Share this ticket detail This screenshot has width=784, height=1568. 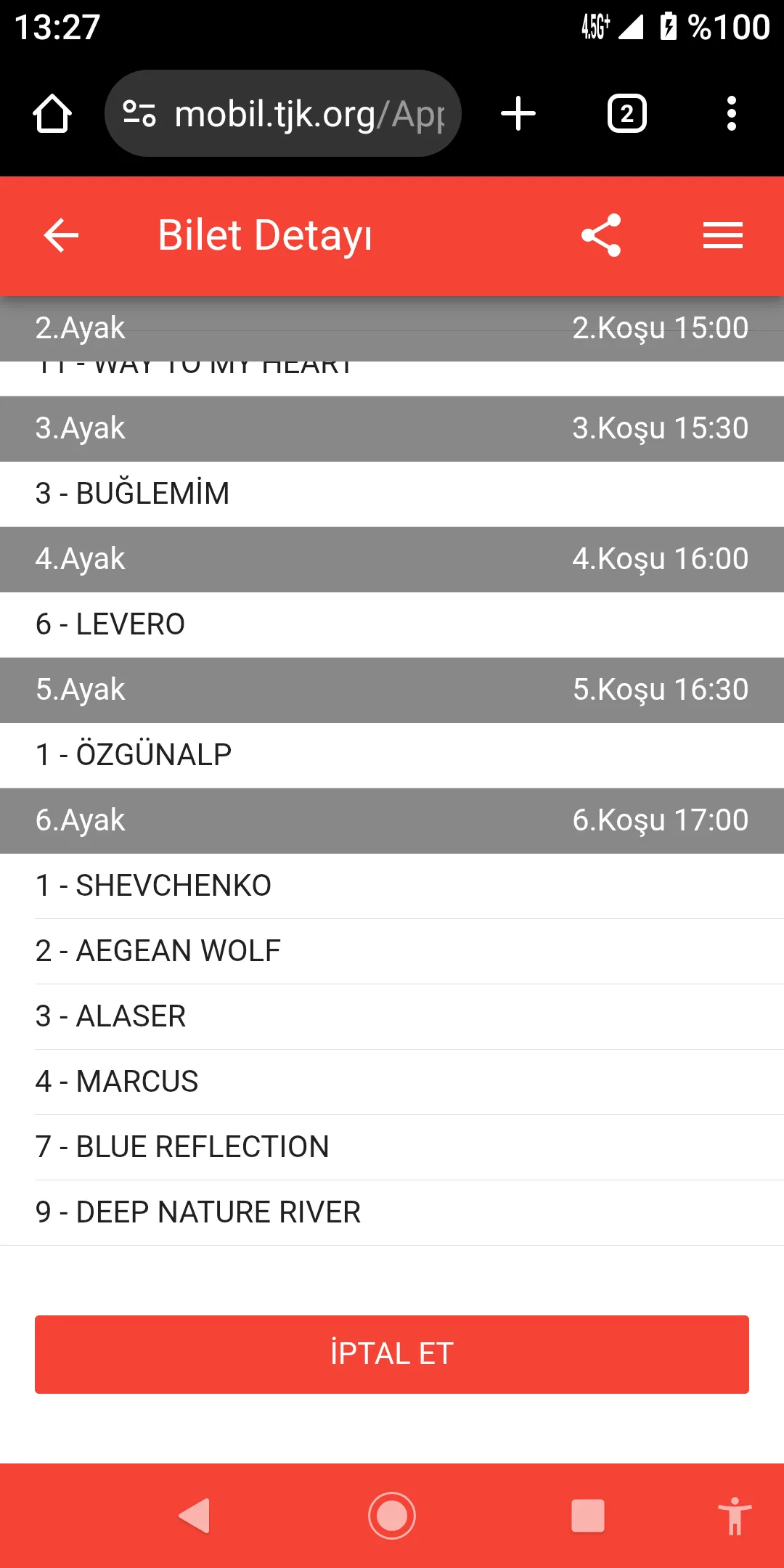point(601,235)
